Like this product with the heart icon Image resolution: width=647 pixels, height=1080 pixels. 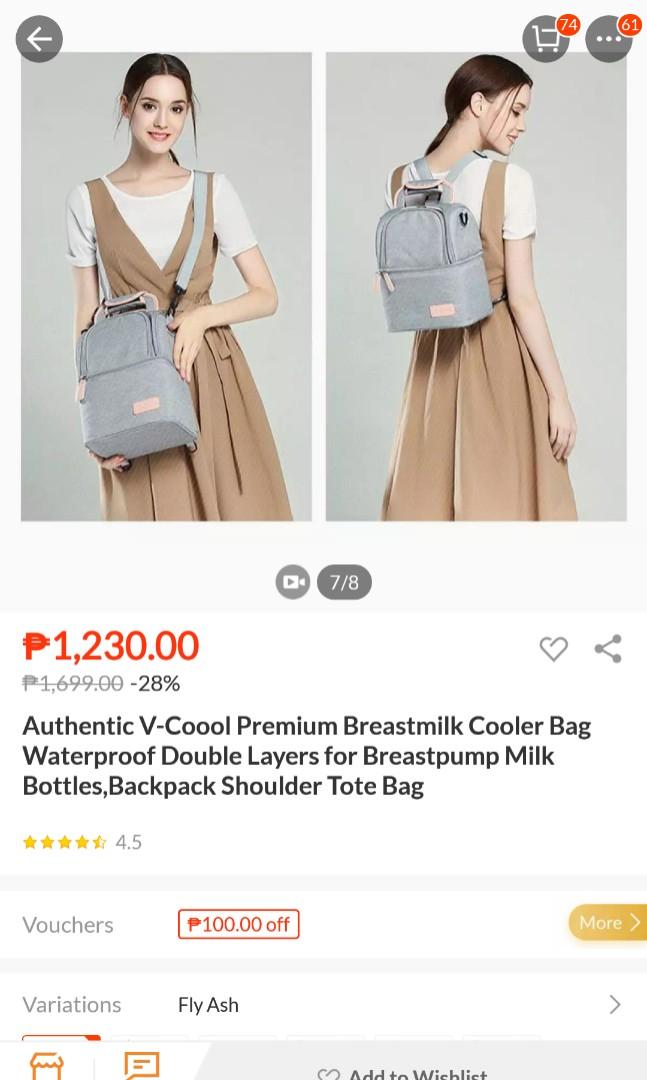(553, 649)
